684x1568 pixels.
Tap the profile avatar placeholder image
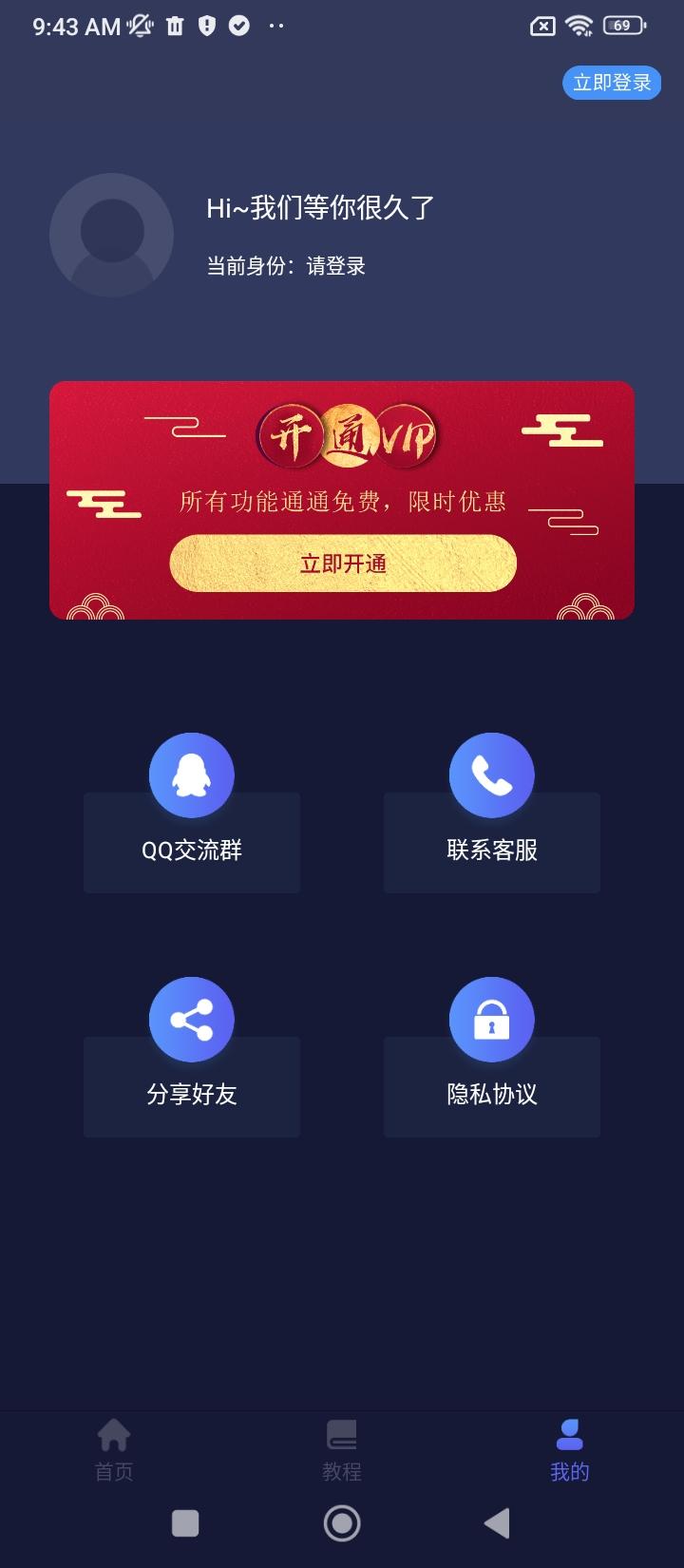(x=111, y=234)
